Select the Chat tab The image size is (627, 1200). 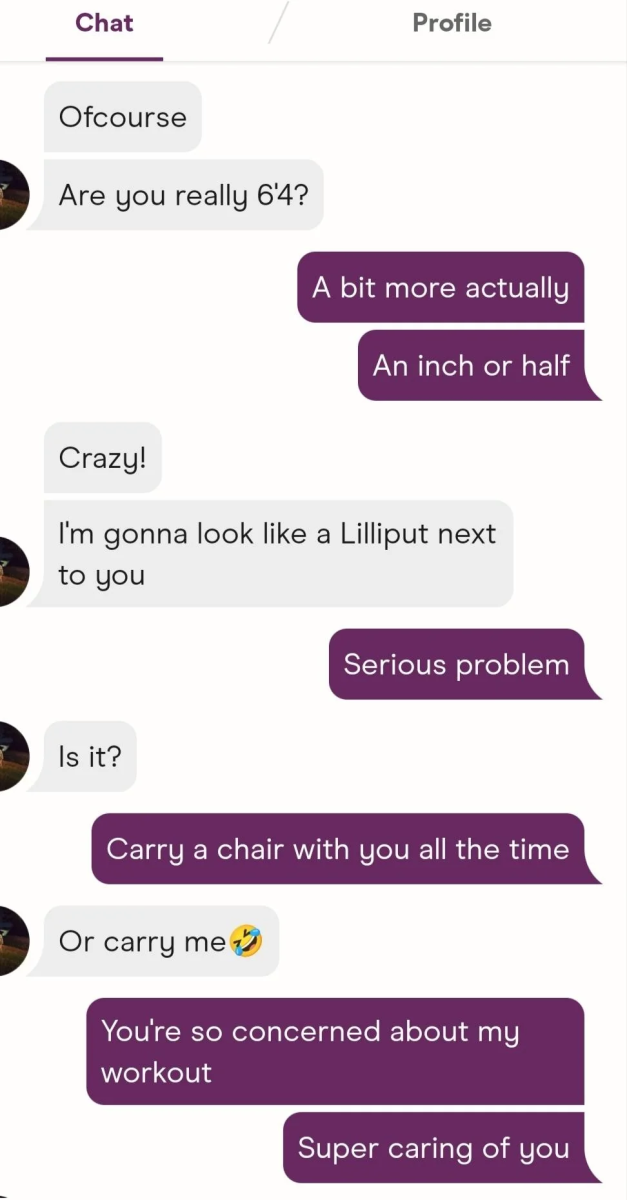(104, 23)
